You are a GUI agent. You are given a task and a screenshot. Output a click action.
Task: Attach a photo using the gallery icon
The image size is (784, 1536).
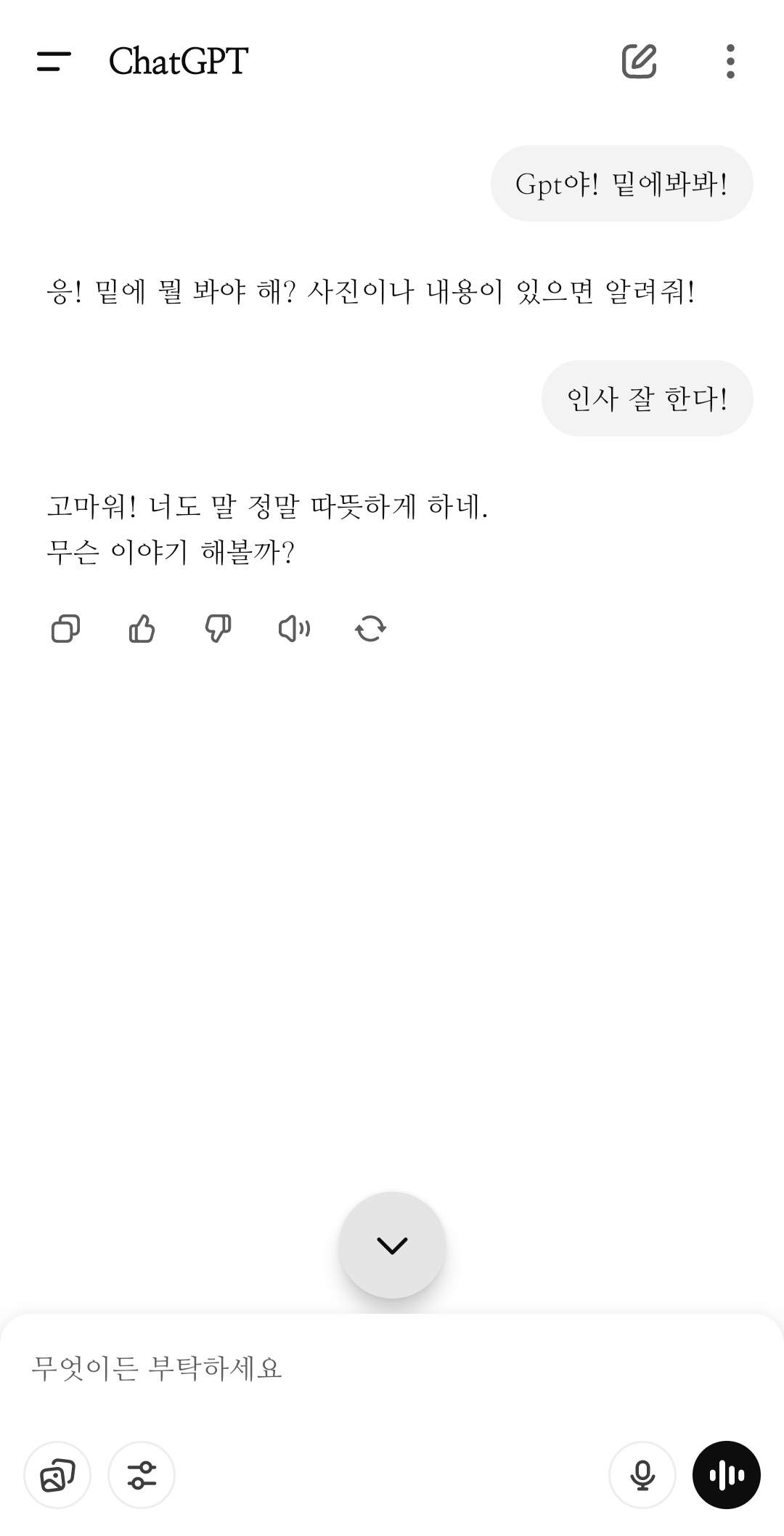(x=57, y=1475)
